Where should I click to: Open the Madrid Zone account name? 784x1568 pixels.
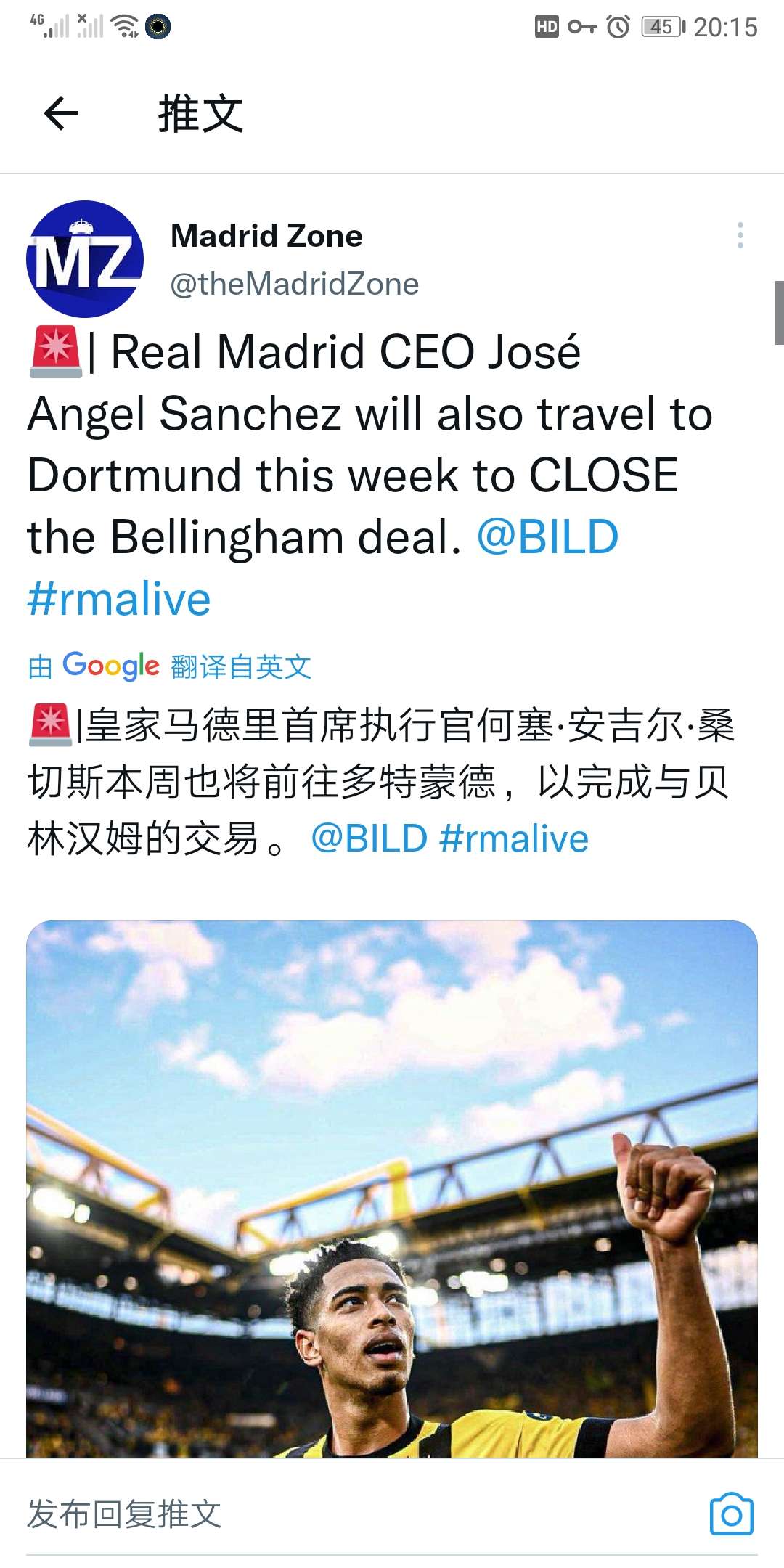click(x=266, y=236)
